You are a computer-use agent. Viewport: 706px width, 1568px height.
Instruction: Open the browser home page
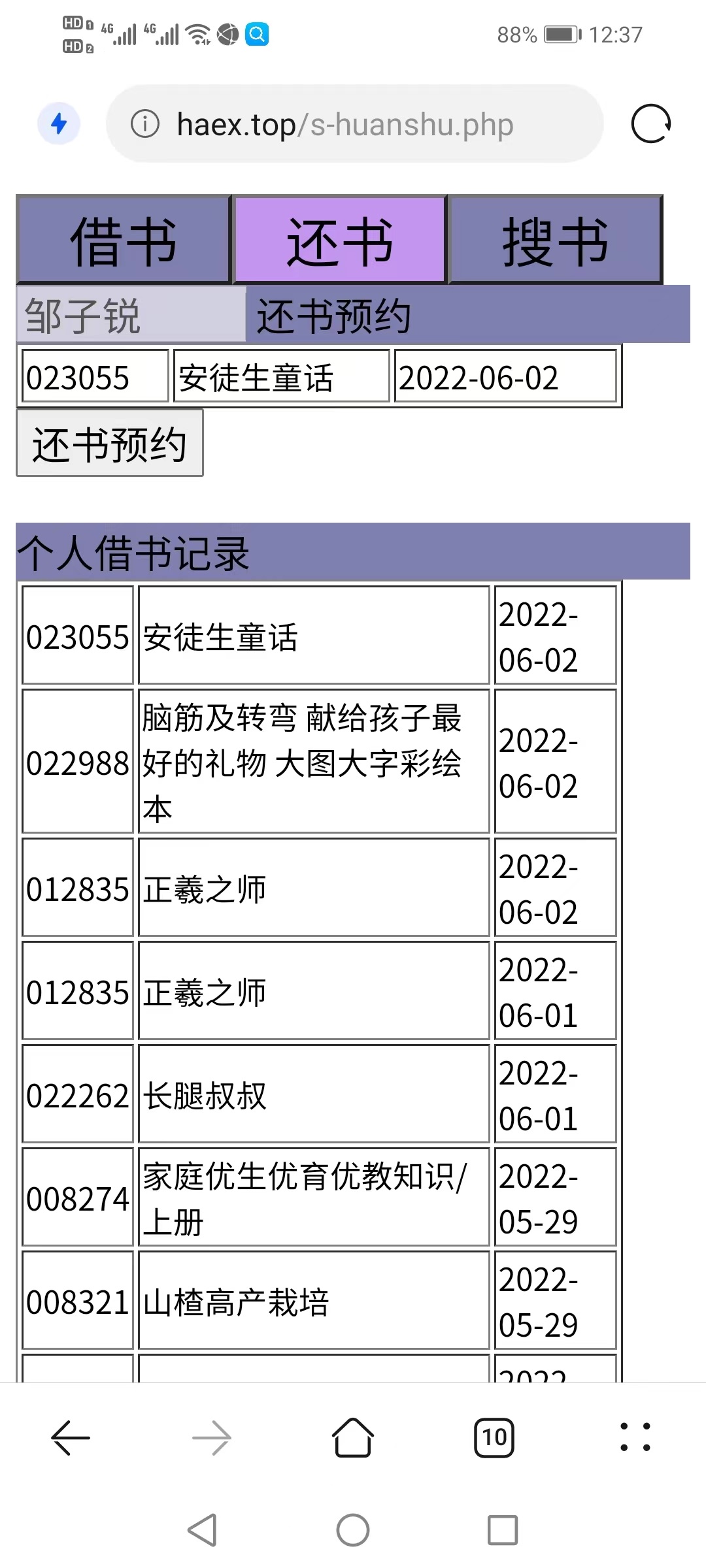353,1438
